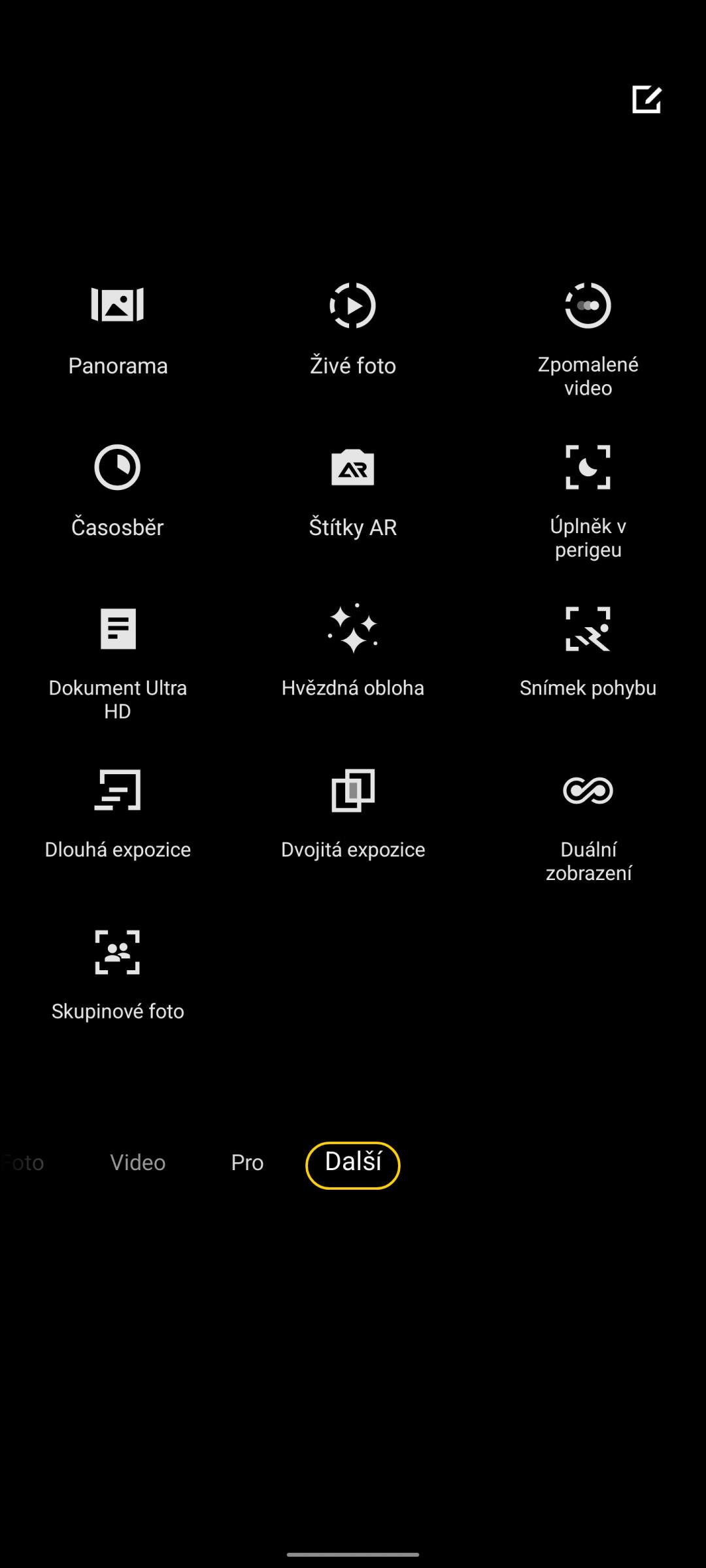
Task: Open Snímek pohybu mode
Action: pyautogui.click(x=588, y=651)
